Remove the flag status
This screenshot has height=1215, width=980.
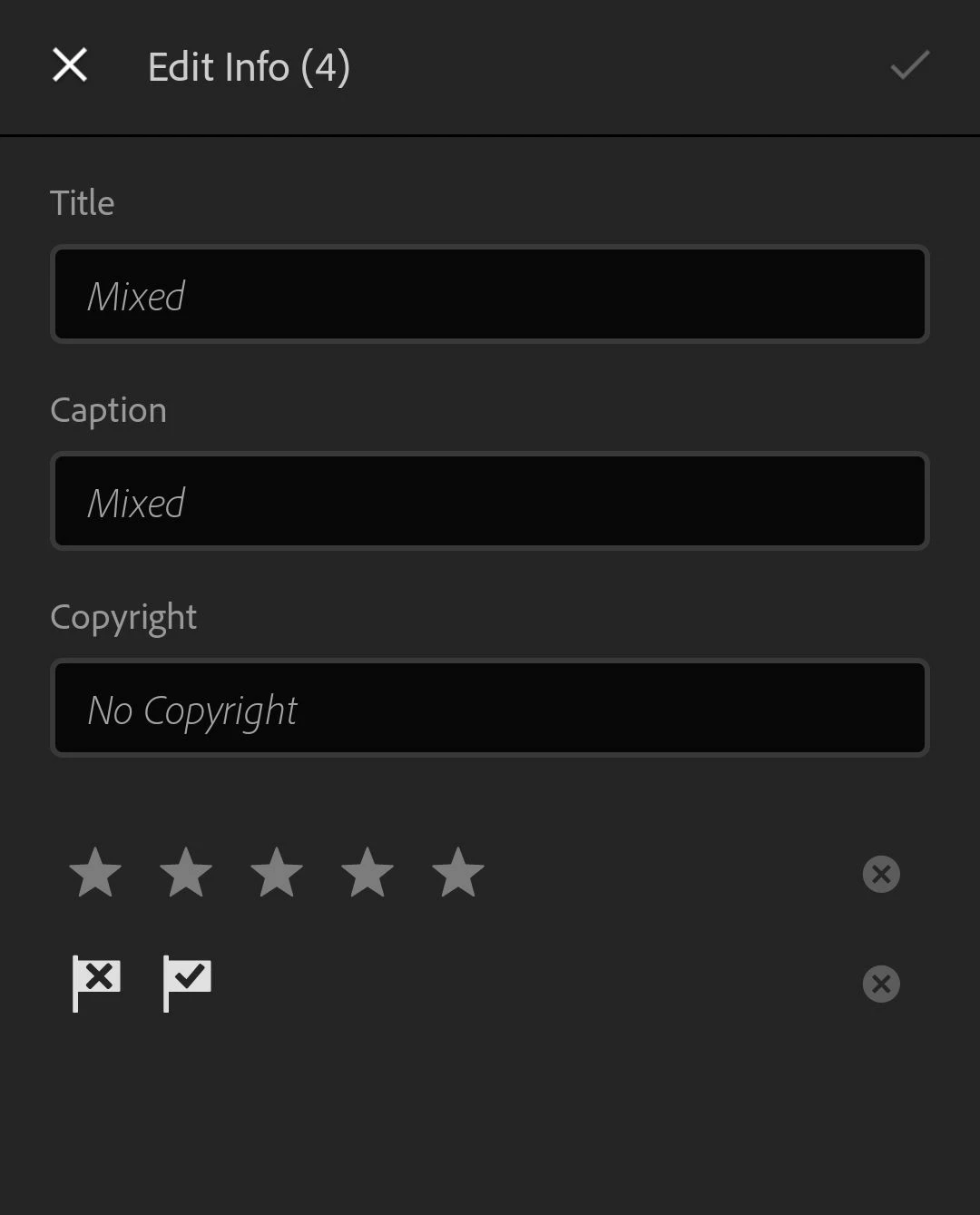click(880, 985)
